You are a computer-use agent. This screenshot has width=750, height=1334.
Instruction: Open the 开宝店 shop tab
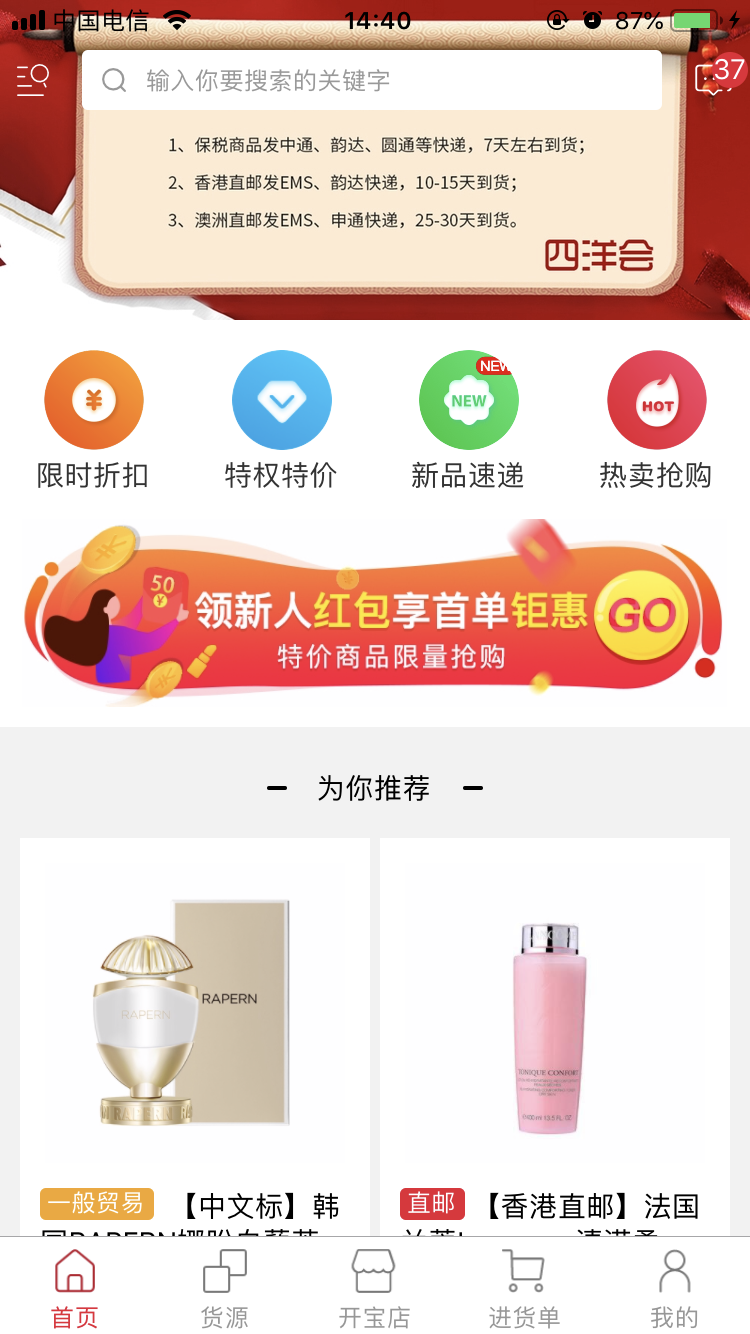pos(373,1270)
